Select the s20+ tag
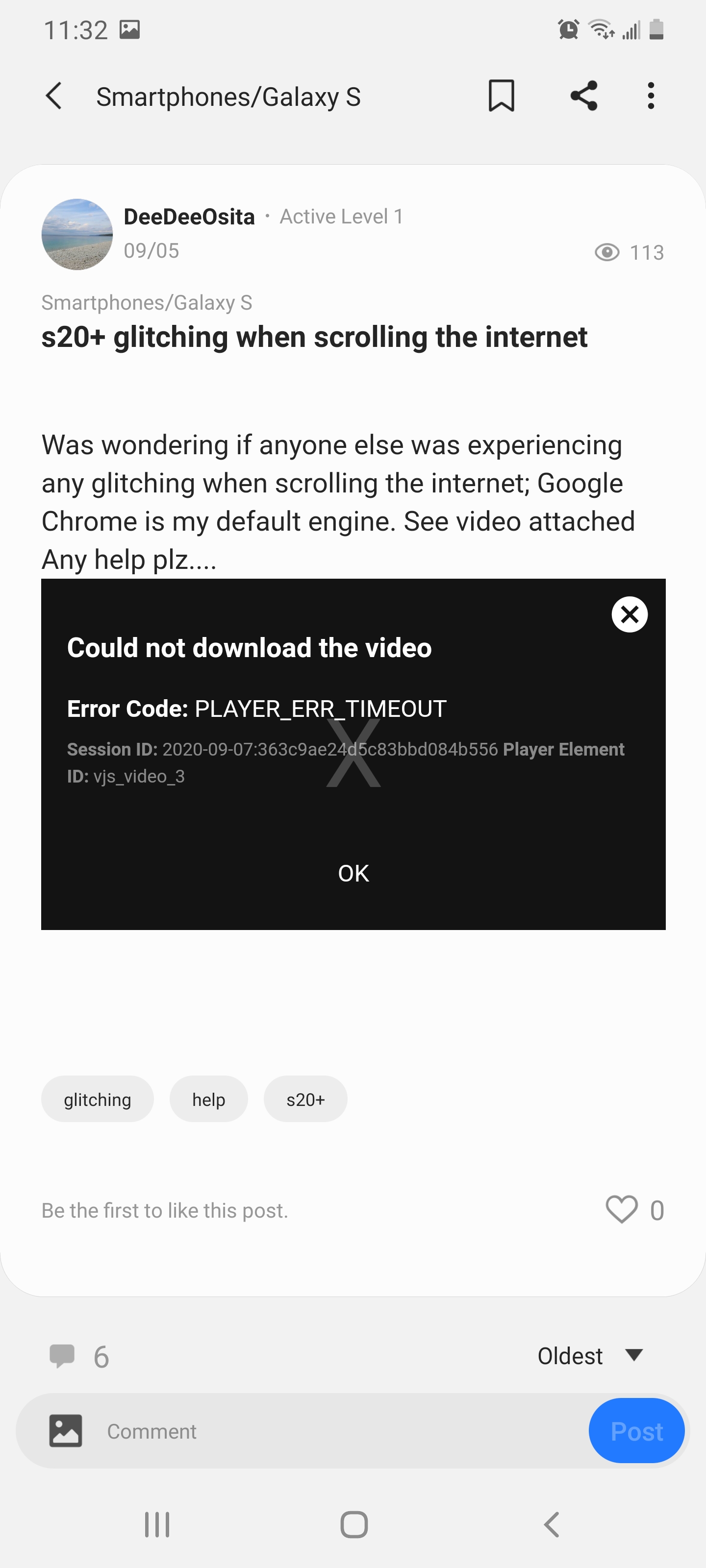The width and height of the screenshot is (706, 1568). pos(306,1099)
